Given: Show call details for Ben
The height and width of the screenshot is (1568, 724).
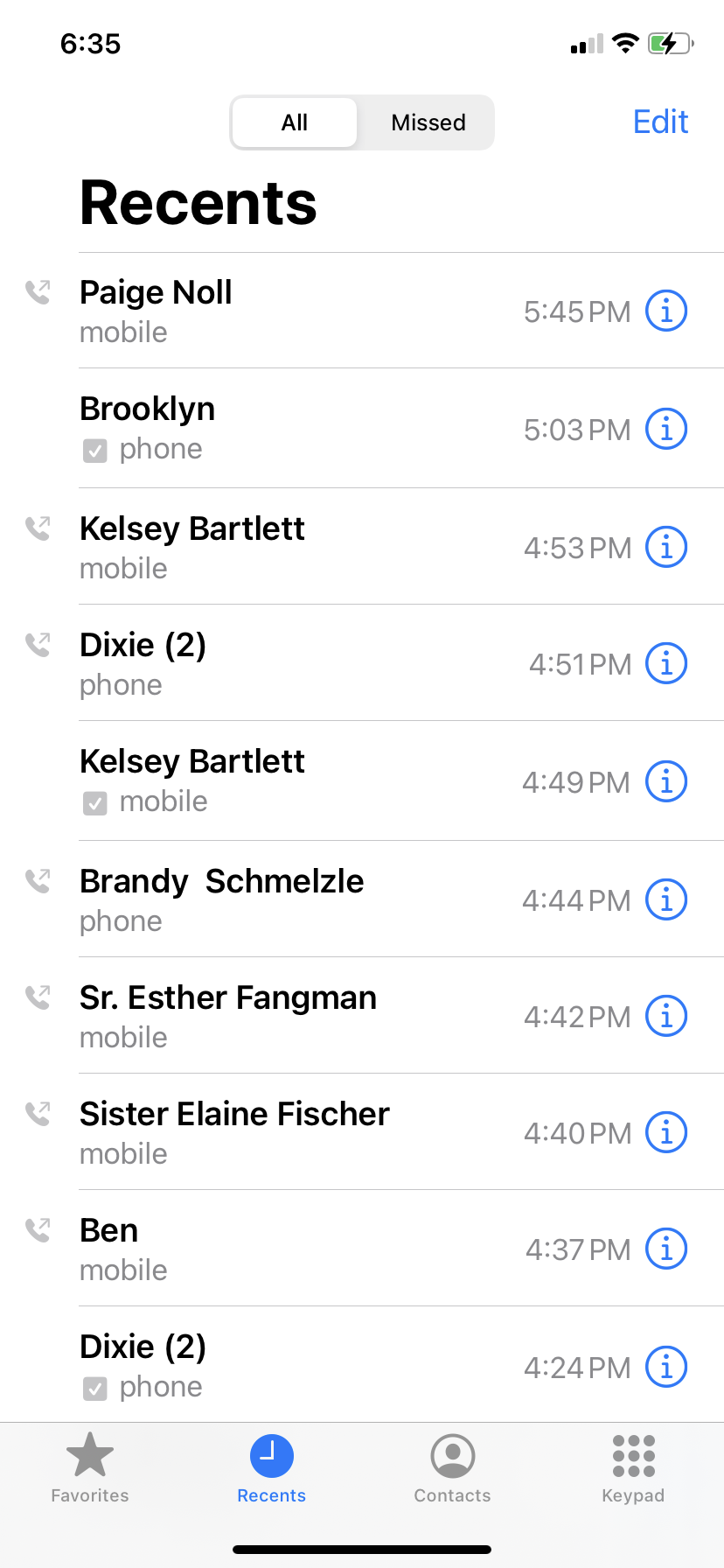Looking at the screenshot, I should coord(666,1249).
